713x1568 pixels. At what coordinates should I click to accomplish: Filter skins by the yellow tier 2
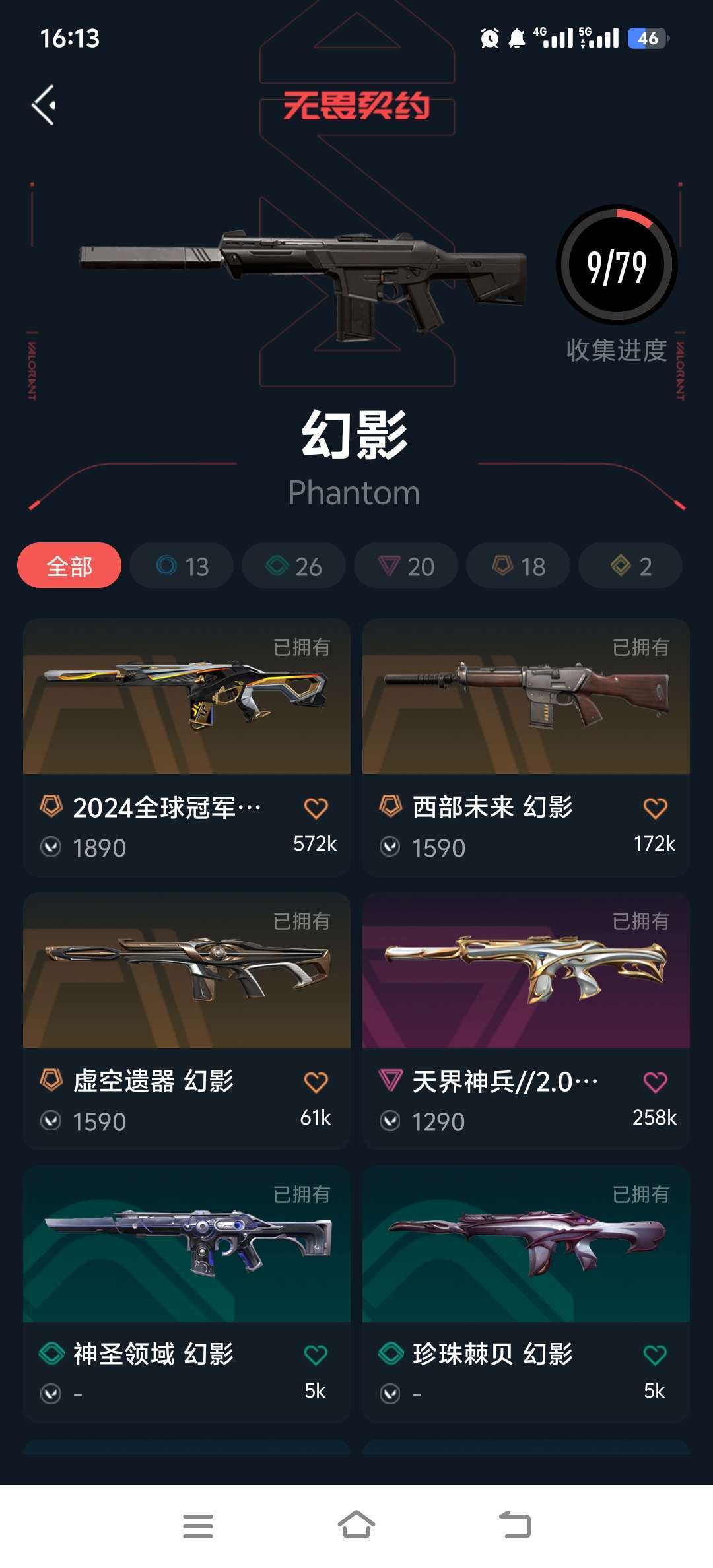click(630, 566)
